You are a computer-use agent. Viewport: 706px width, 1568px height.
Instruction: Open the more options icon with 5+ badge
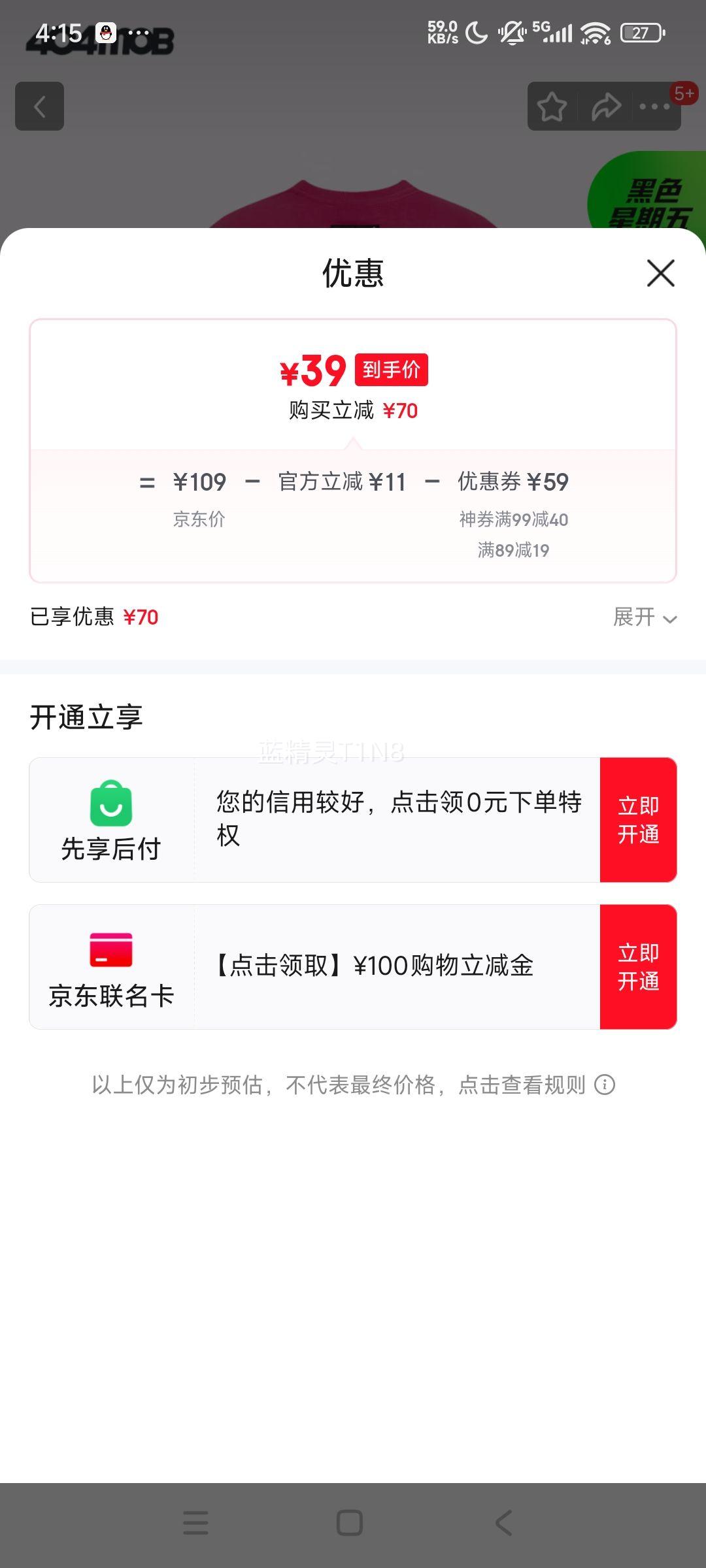coord(657,106)
